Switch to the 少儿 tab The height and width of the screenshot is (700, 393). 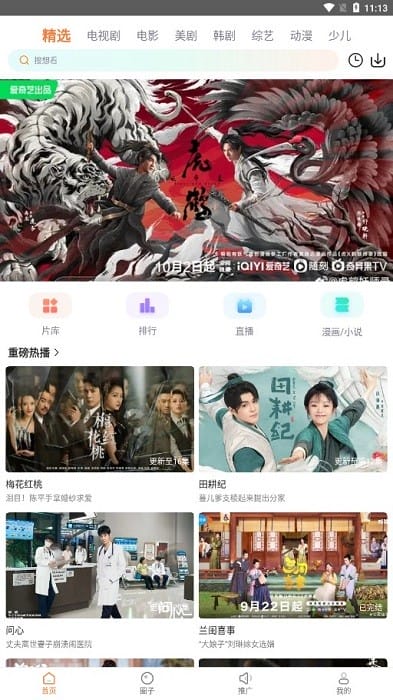[x=339, y=36]
